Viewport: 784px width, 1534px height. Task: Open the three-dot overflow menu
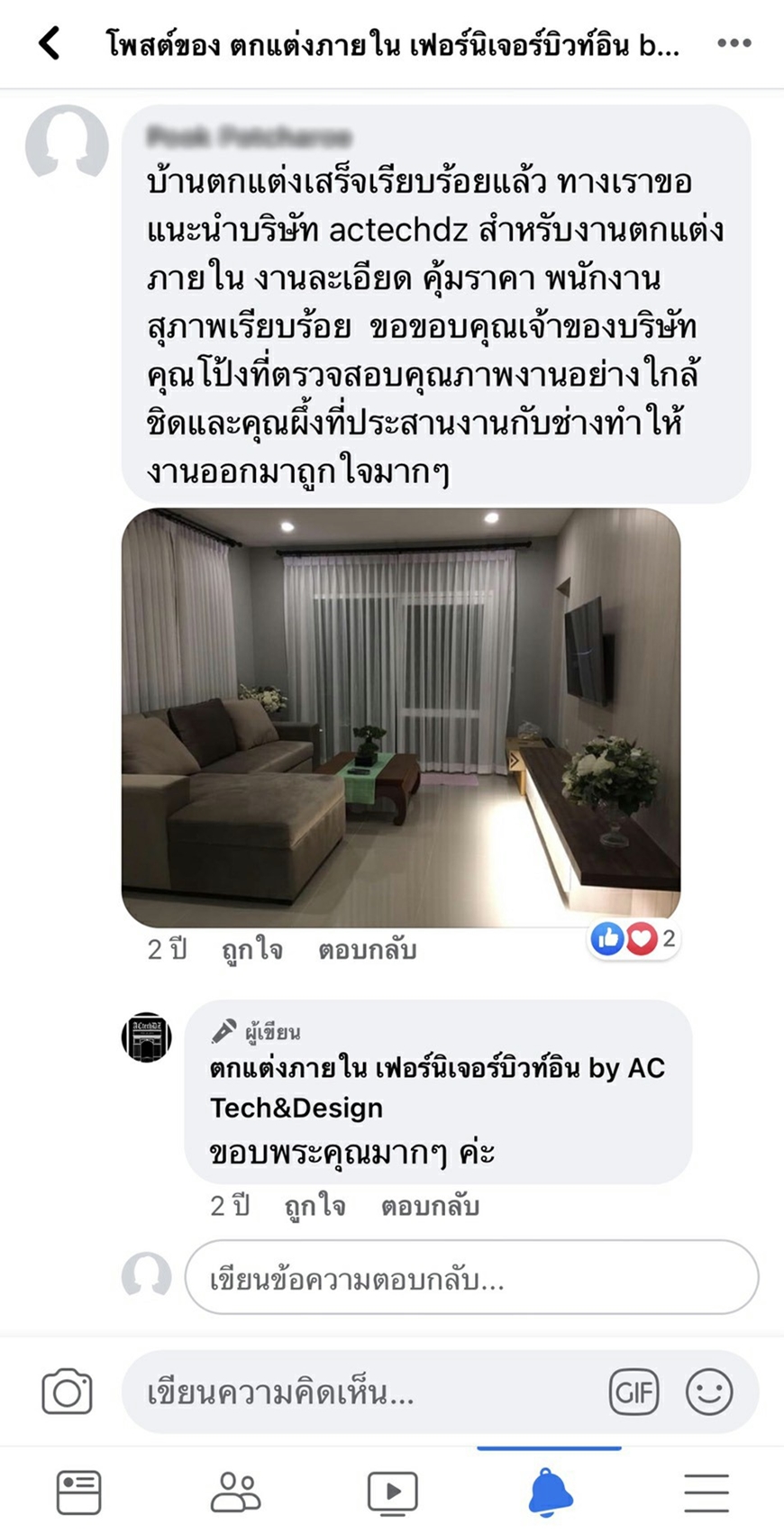coord(734,42)
